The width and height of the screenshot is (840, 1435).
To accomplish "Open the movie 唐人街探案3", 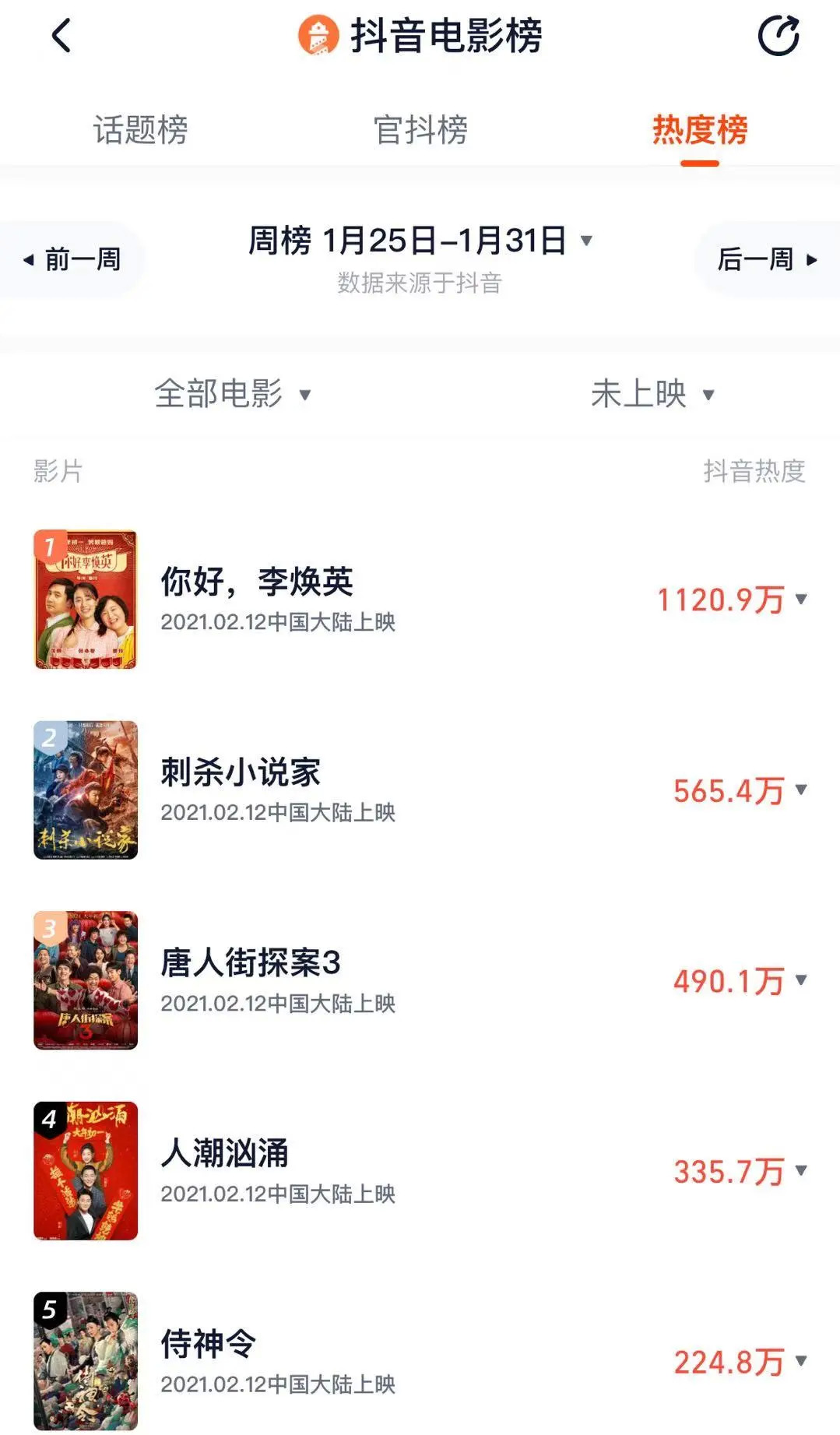I will click(250, 963).
